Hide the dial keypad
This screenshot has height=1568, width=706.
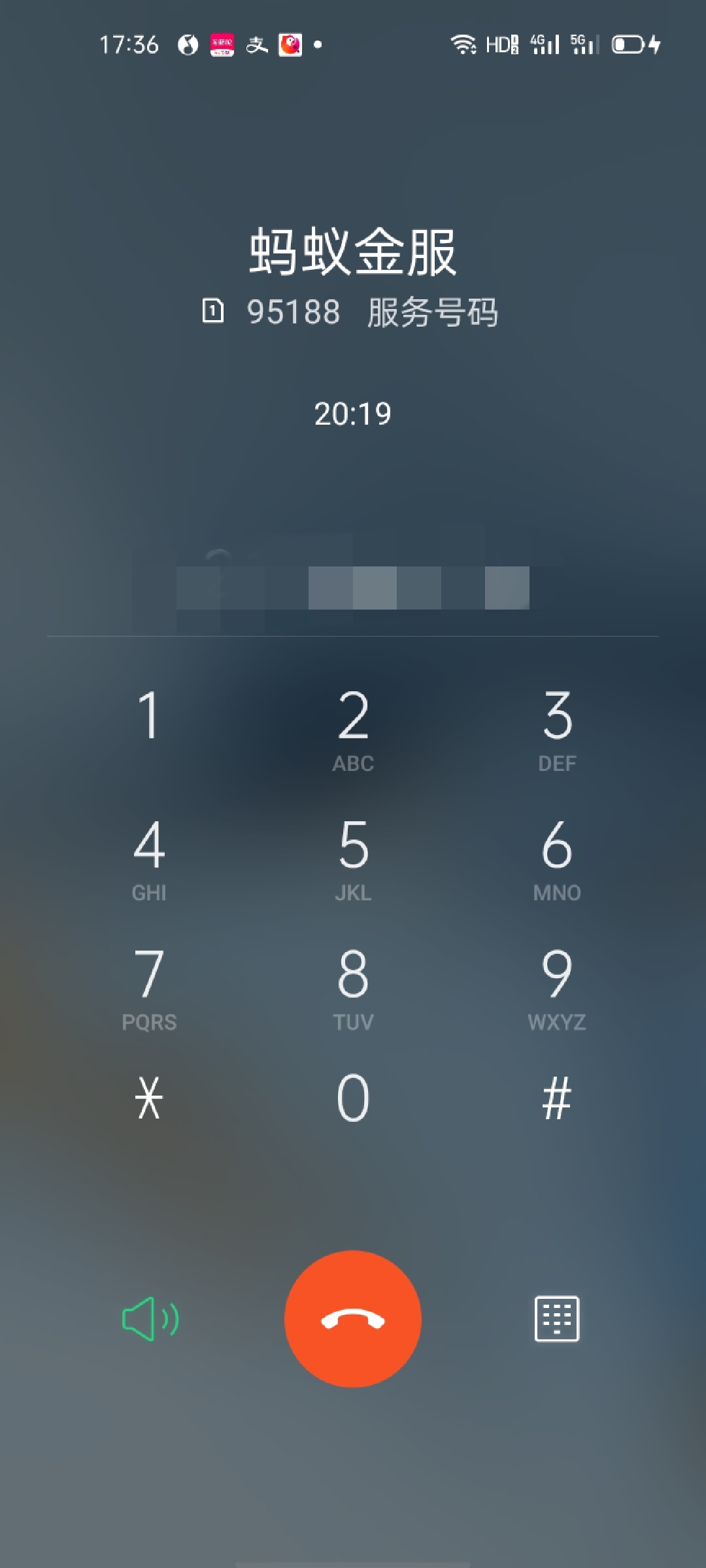pos(557,1318)
